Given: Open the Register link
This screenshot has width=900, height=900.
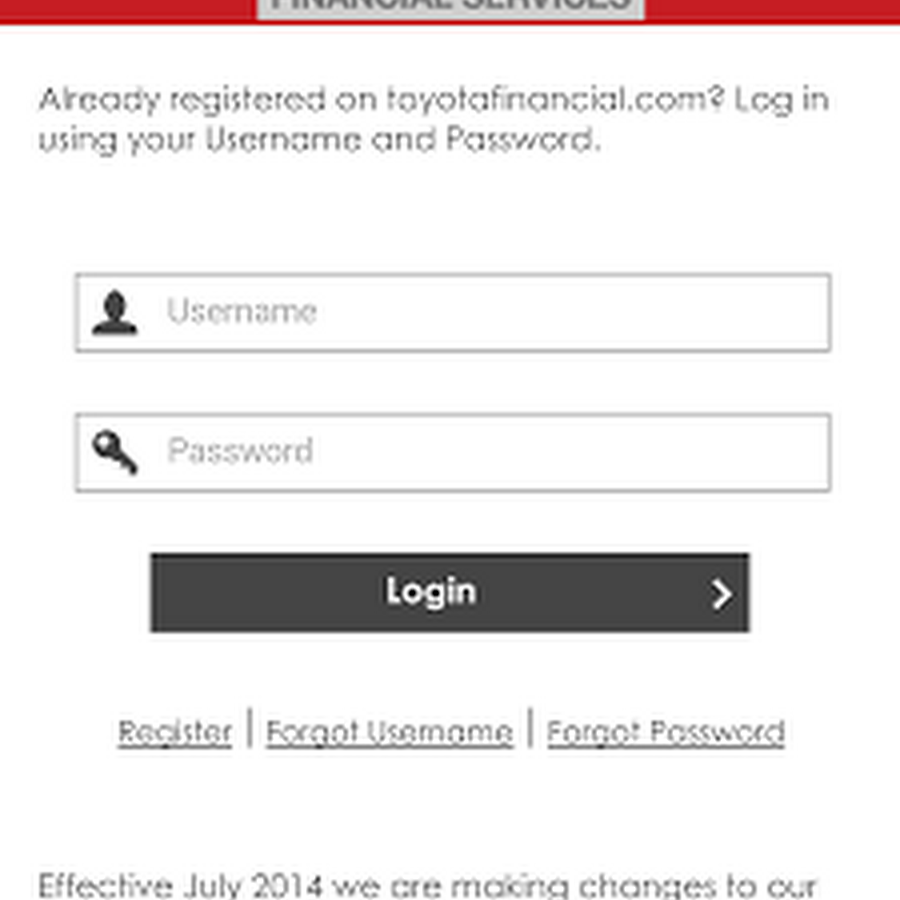Looking at the screenshot, I should click(174, 732).
